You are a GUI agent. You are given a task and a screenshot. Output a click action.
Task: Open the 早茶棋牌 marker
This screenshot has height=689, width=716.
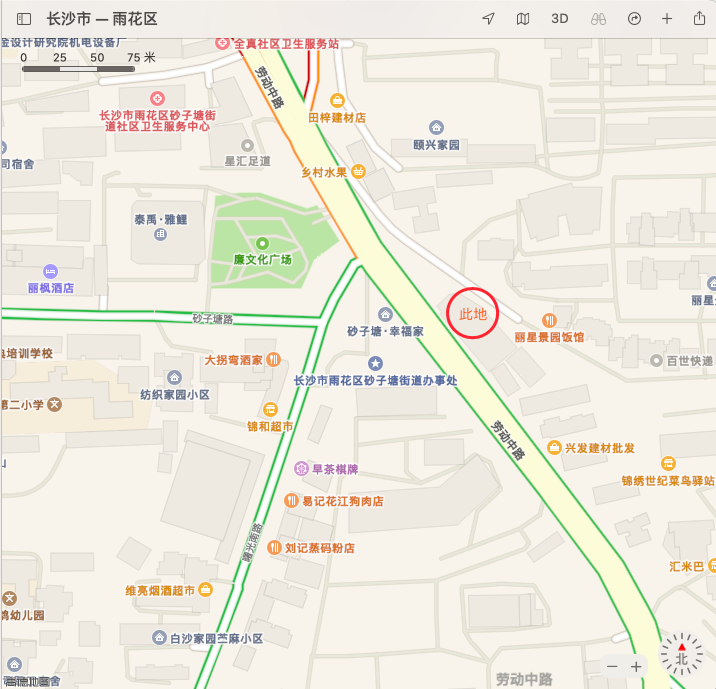301,469
